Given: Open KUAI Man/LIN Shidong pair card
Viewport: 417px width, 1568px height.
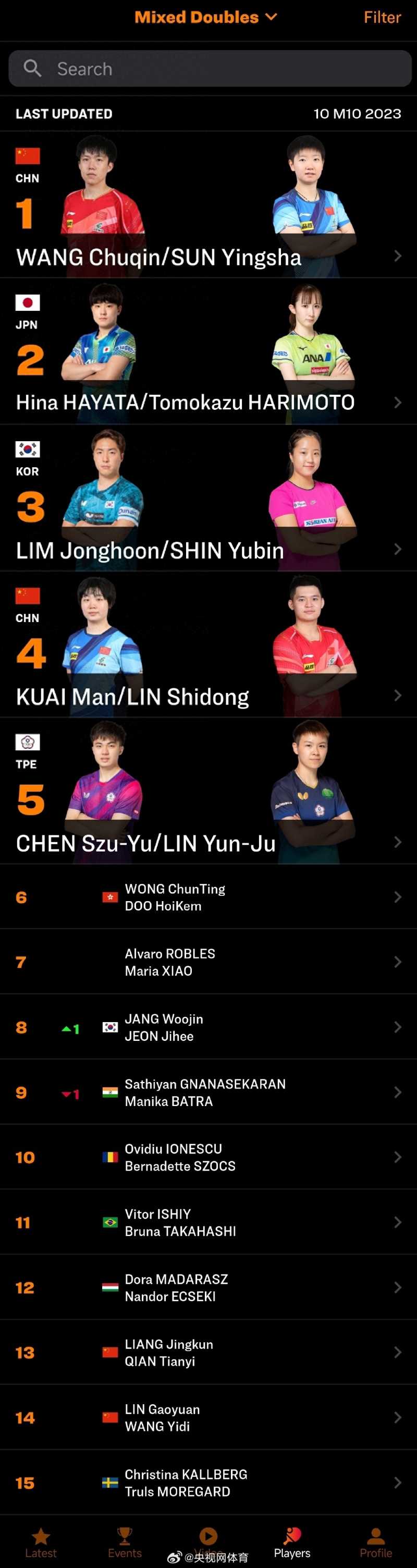Looking at the screenshot, I should (x=208, y=645).
